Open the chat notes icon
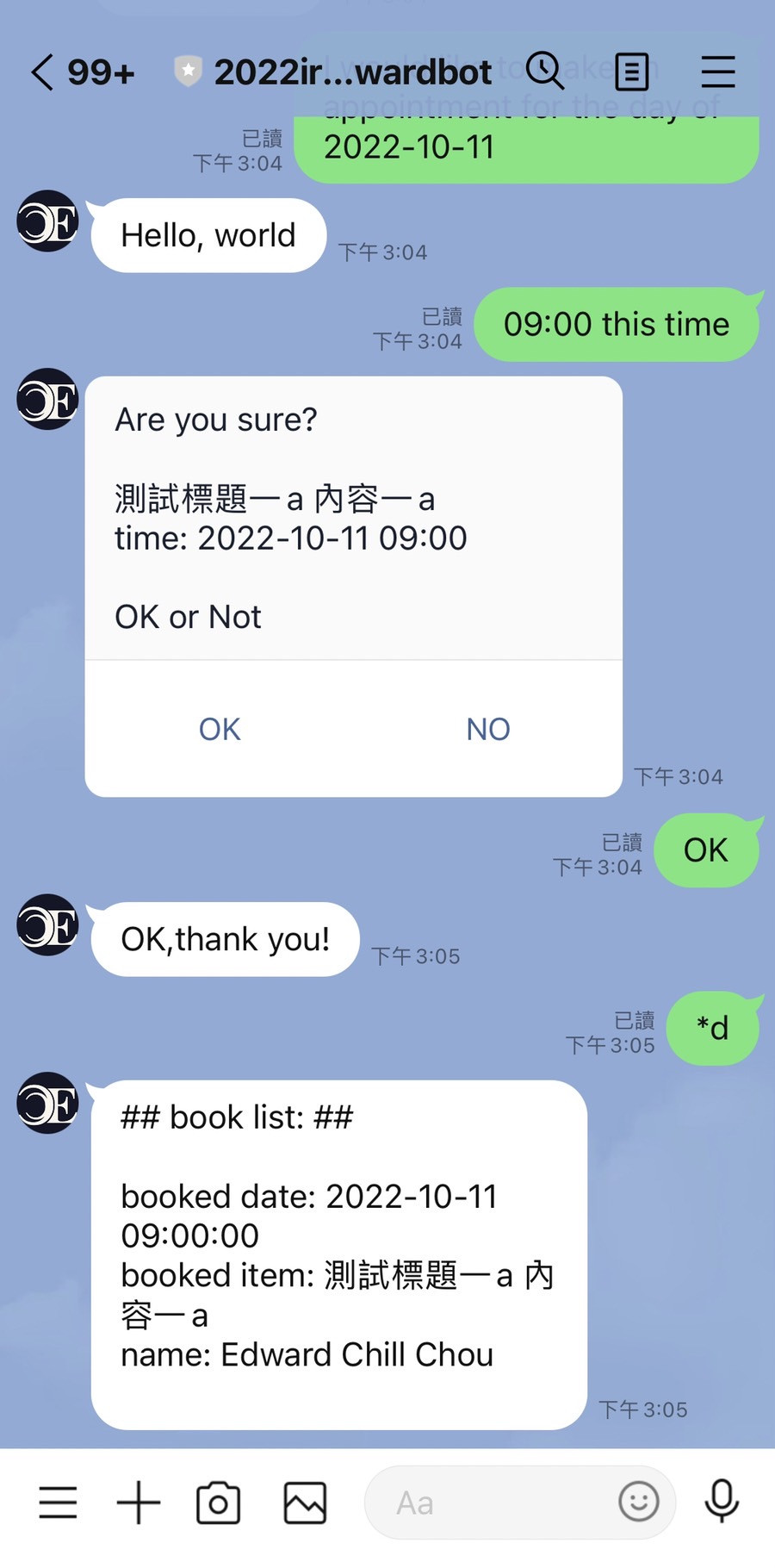Screen dimensions: 775x1568 (x=632, y=72)
